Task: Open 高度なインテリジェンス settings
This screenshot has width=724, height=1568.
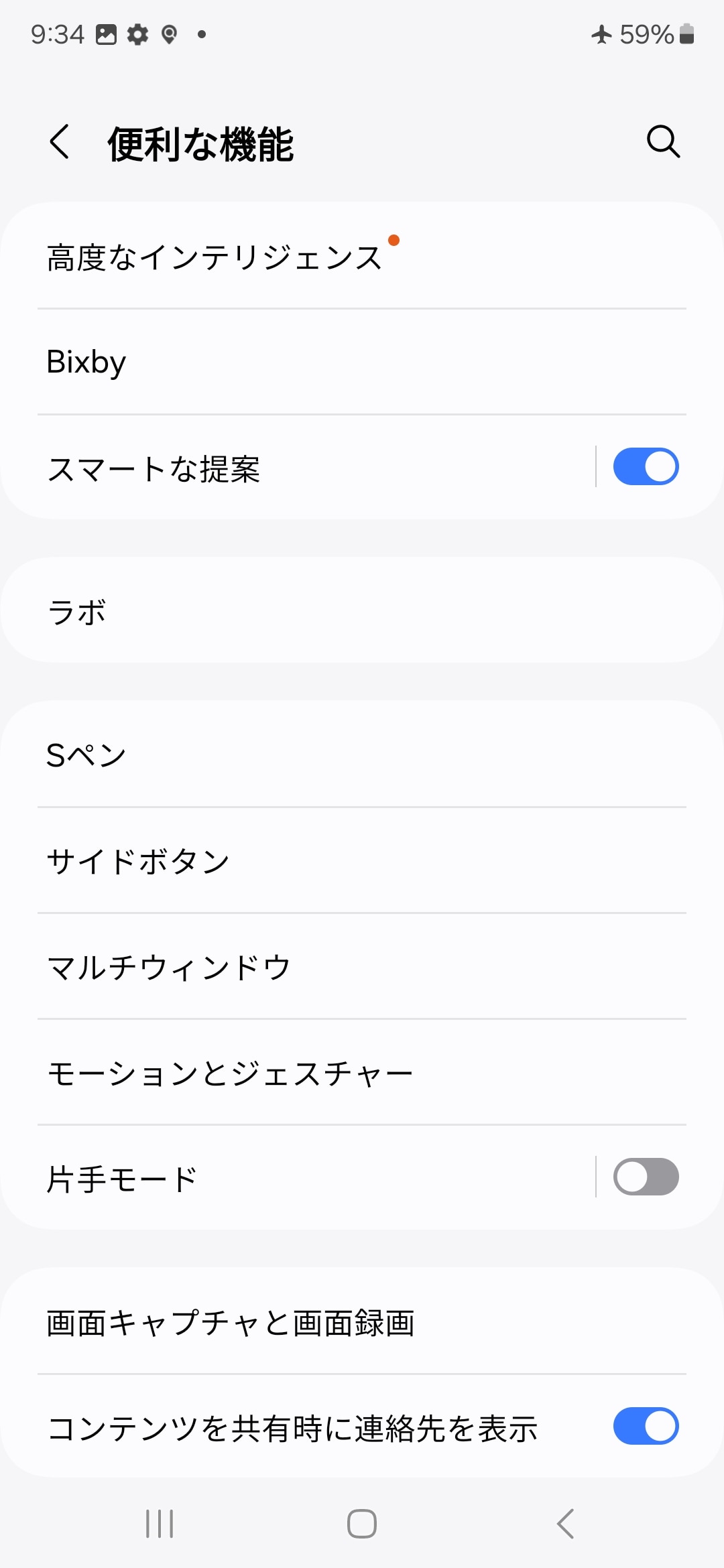Action: (215, 257)
